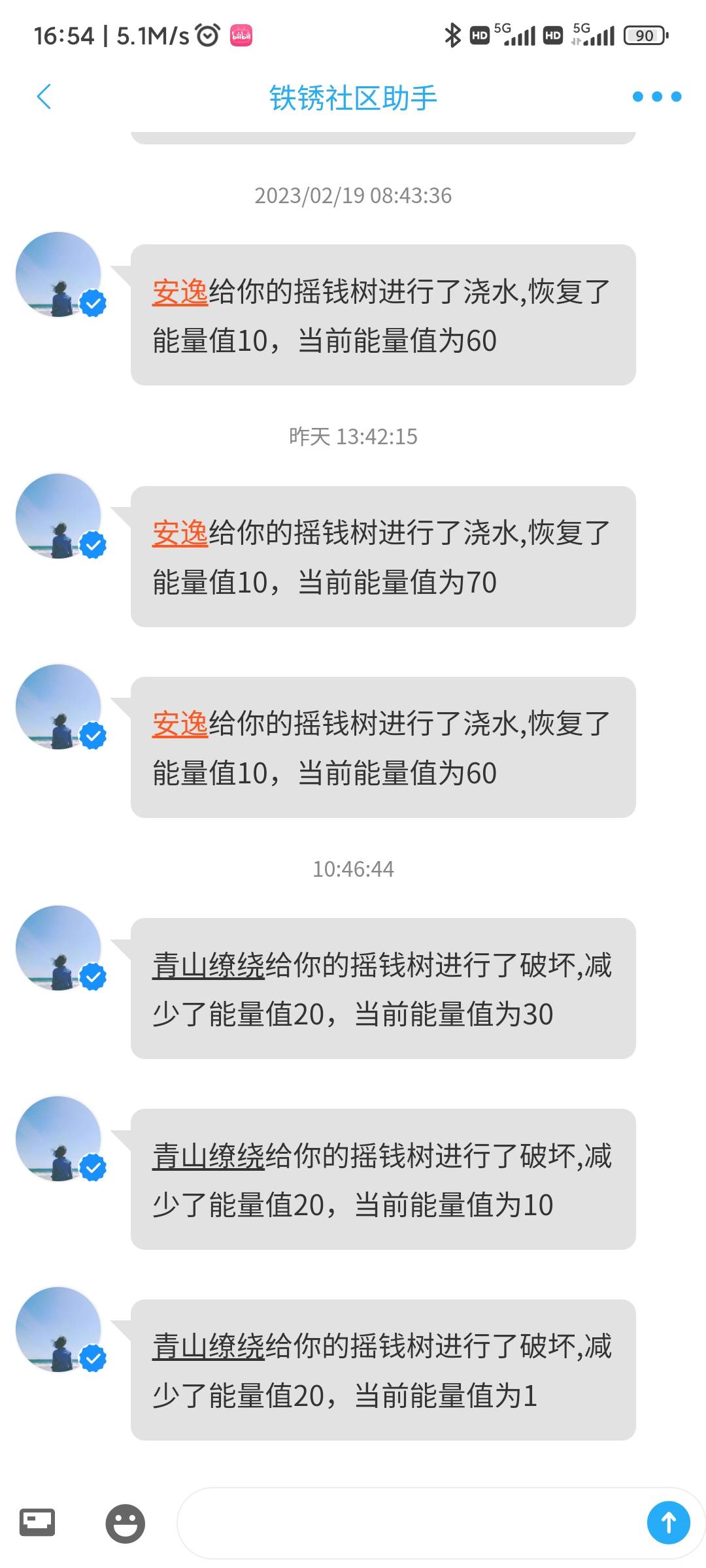706x1568 pixels.
Task: Open 青山缭绕 link in the 当前能量值为30 message
Action: coord(208,965)
